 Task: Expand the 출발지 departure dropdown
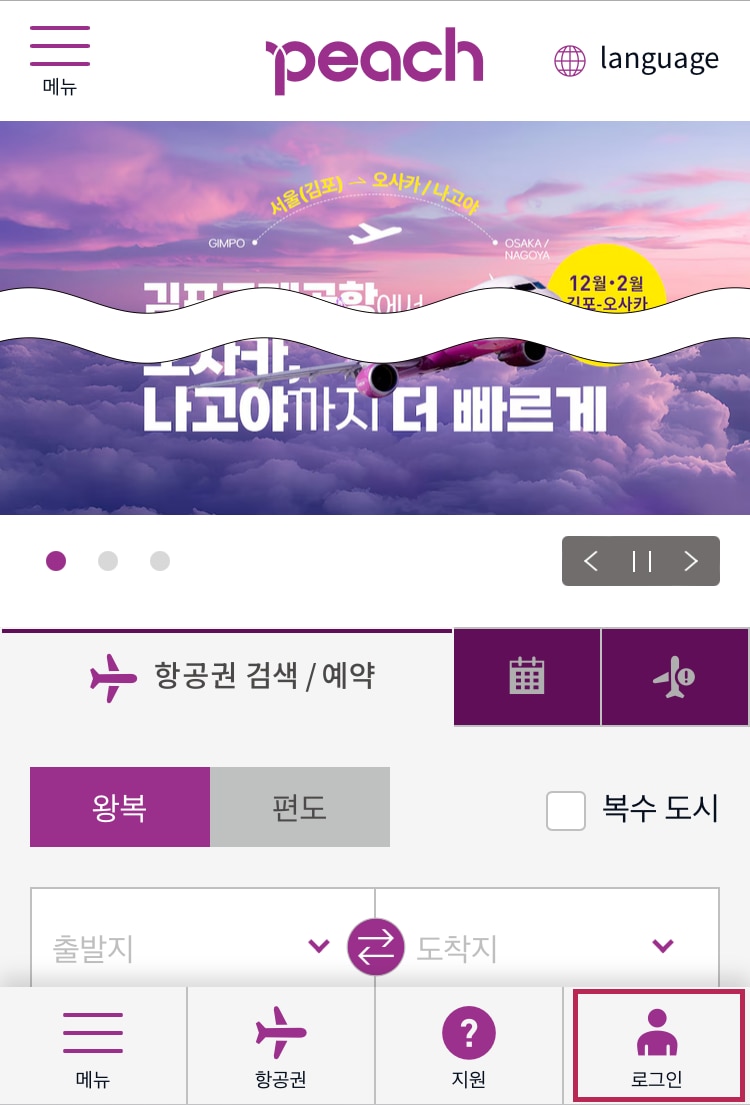pyautogui.click(x=190, y=946)
